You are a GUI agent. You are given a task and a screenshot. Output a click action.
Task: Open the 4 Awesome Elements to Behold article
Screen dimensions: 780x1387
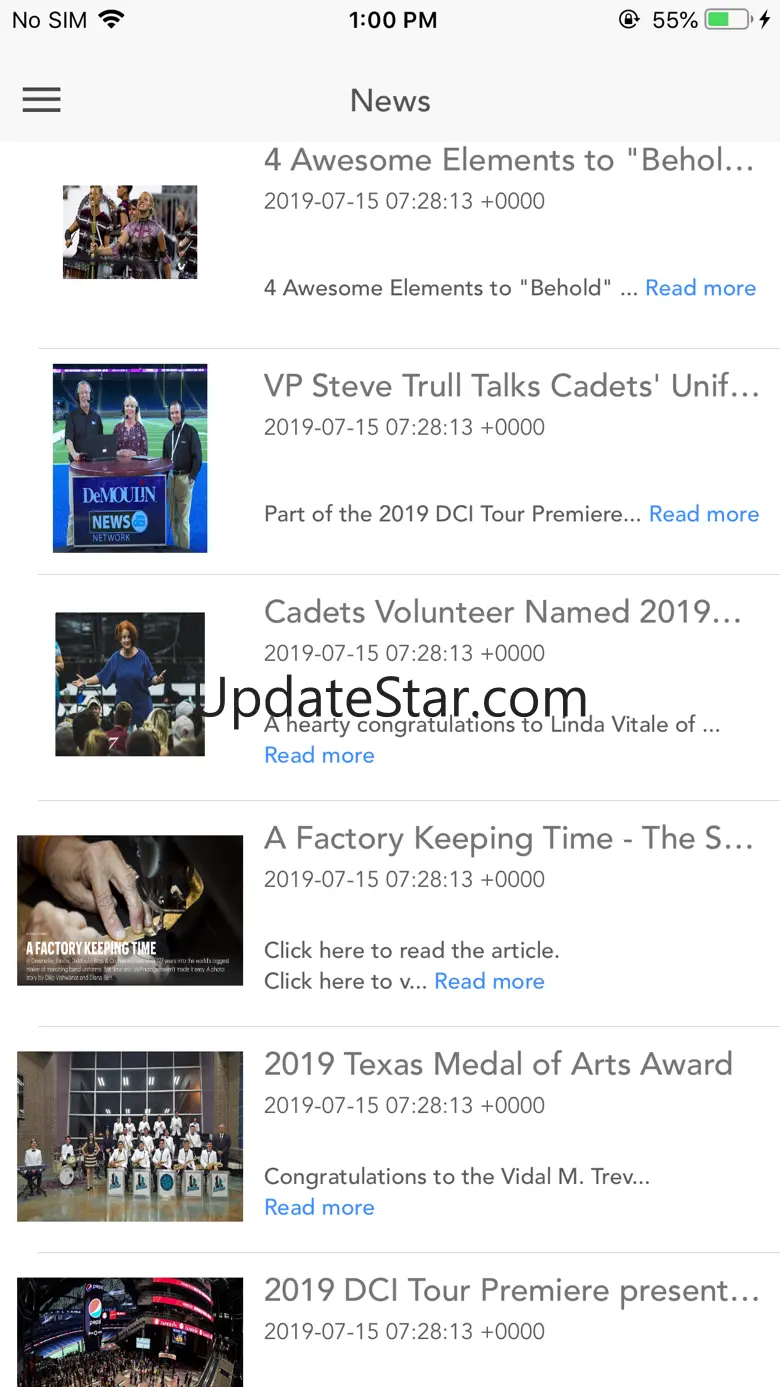pos(508,161)
